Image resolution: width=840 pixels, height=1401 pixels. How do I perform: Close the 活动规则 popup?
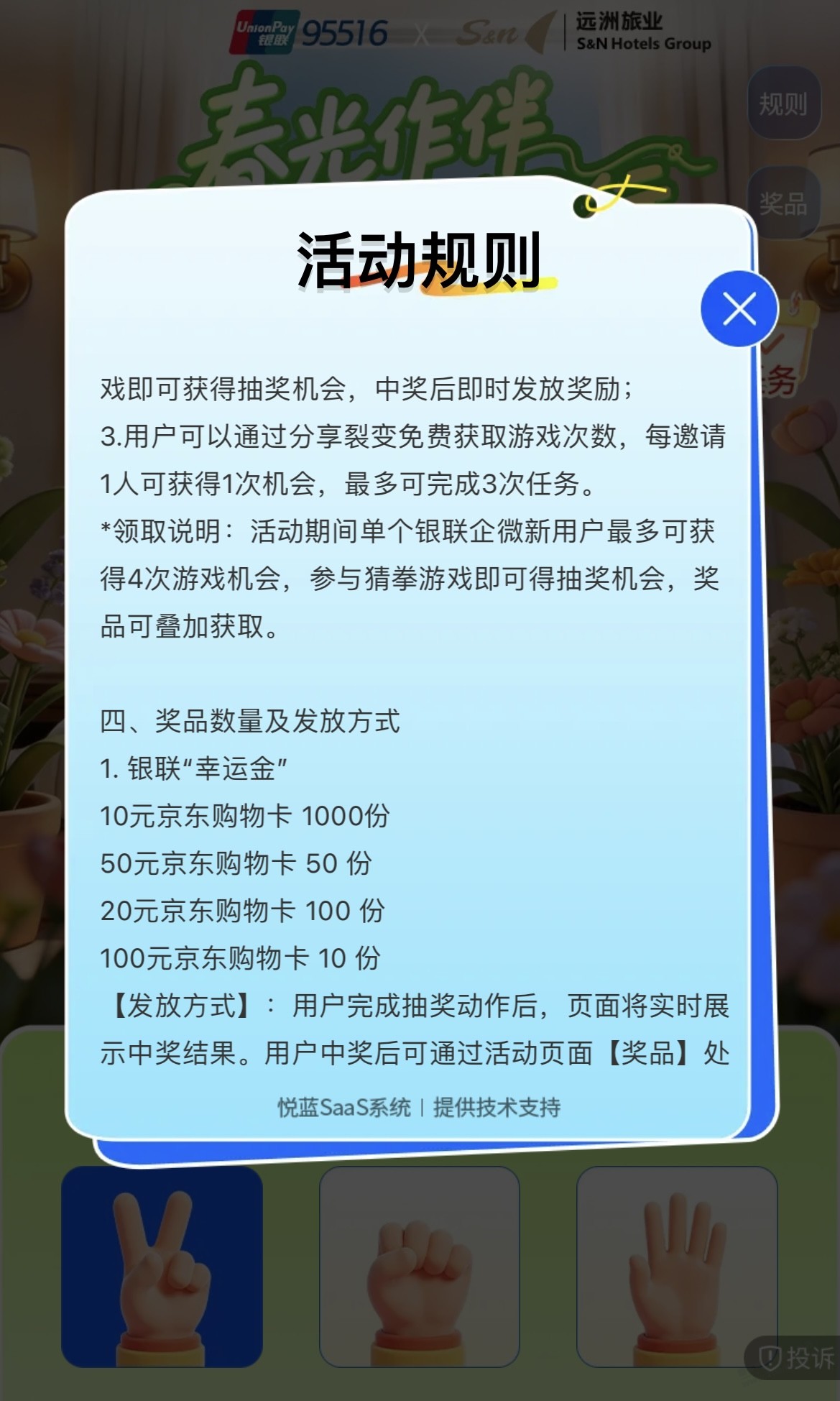[x=739, y=309]
